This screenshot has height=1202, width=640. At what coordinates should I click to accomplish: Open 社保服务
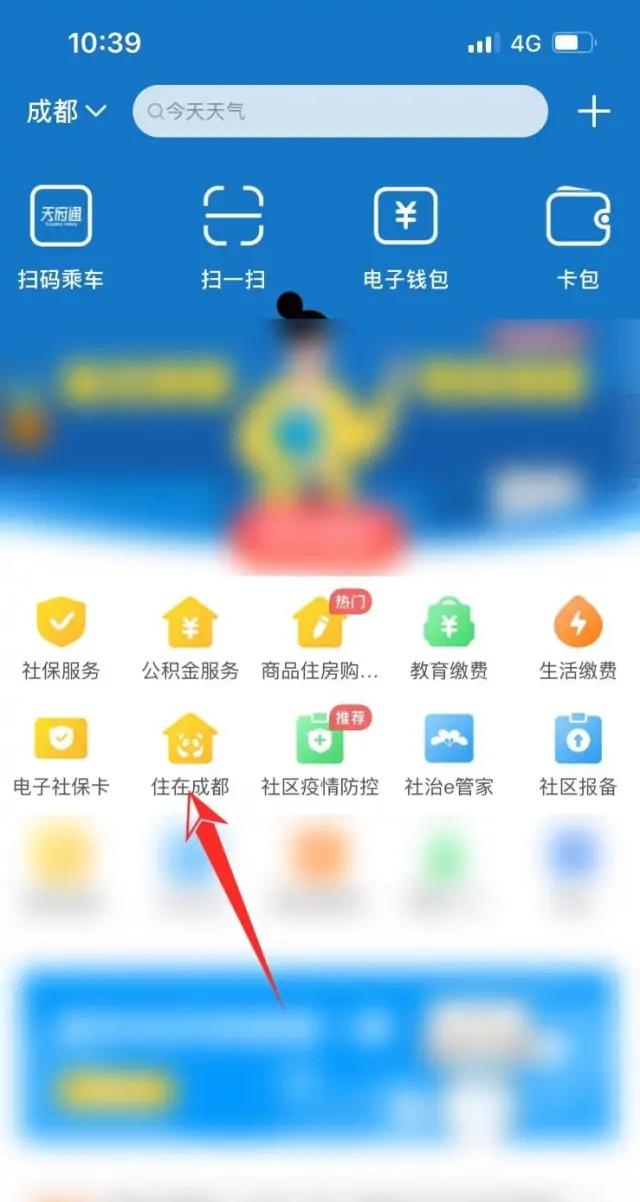(x=61, y=639)
